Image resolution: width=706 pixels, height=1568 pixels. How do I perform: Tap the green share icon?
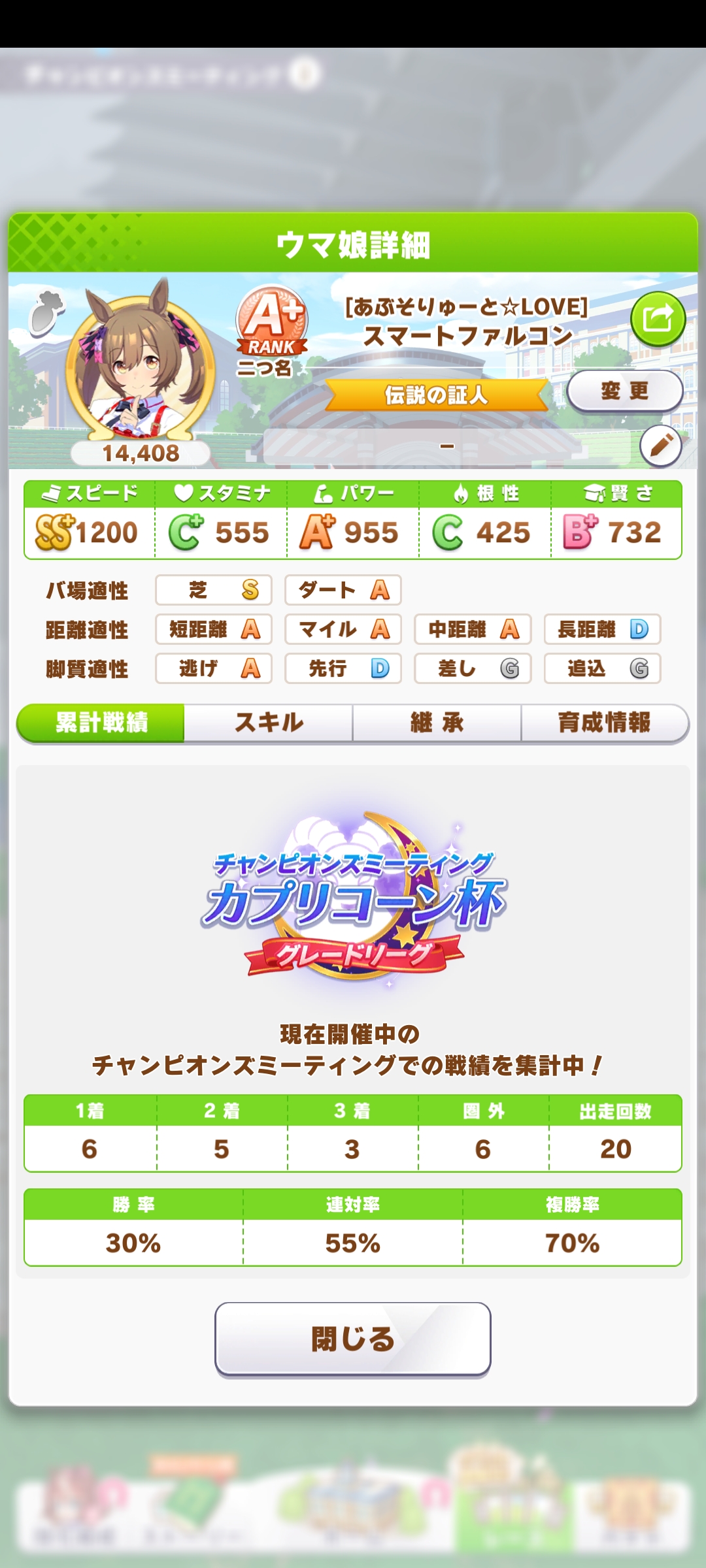658,319
